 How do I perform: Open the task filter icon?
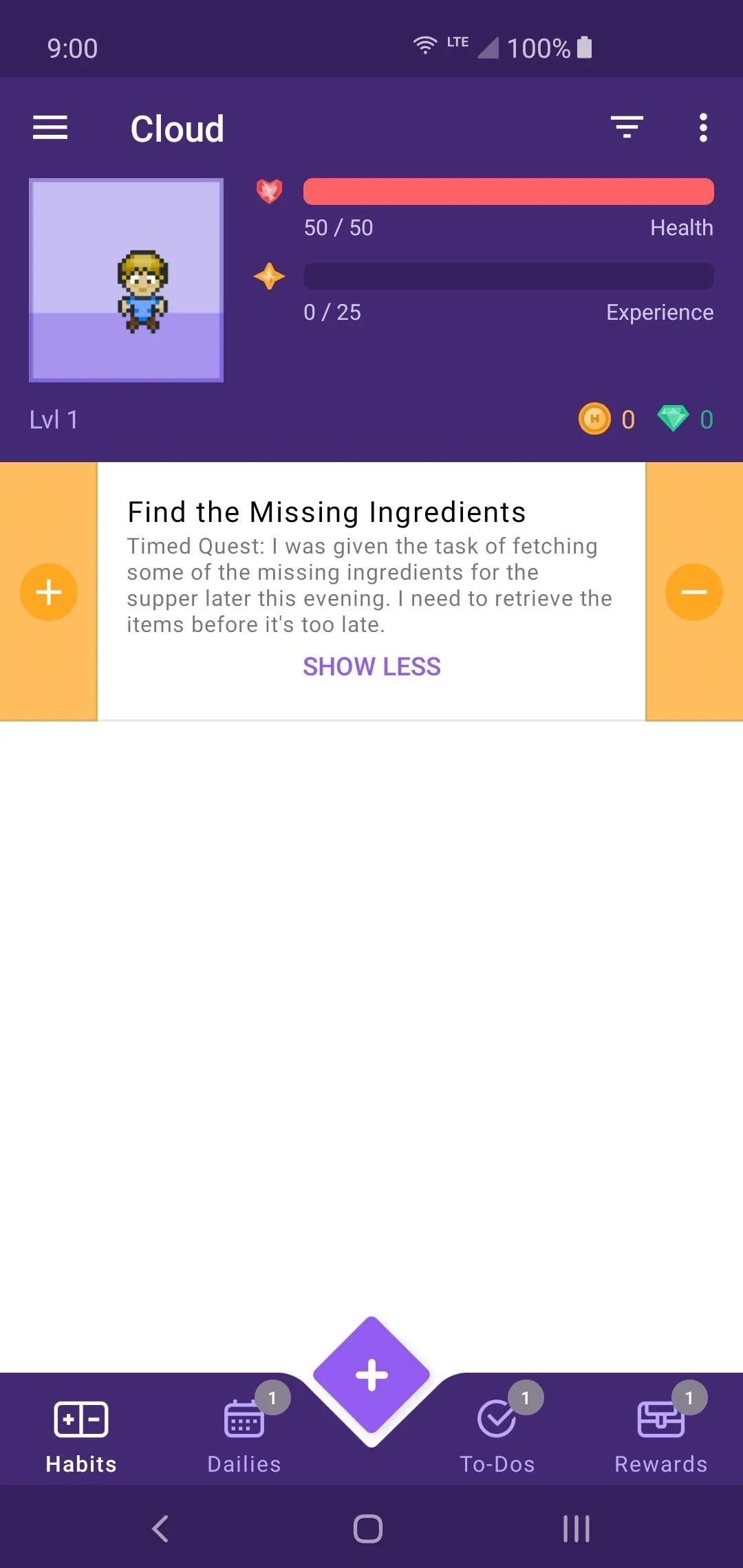pyautogui.click(x=627, y=128)
